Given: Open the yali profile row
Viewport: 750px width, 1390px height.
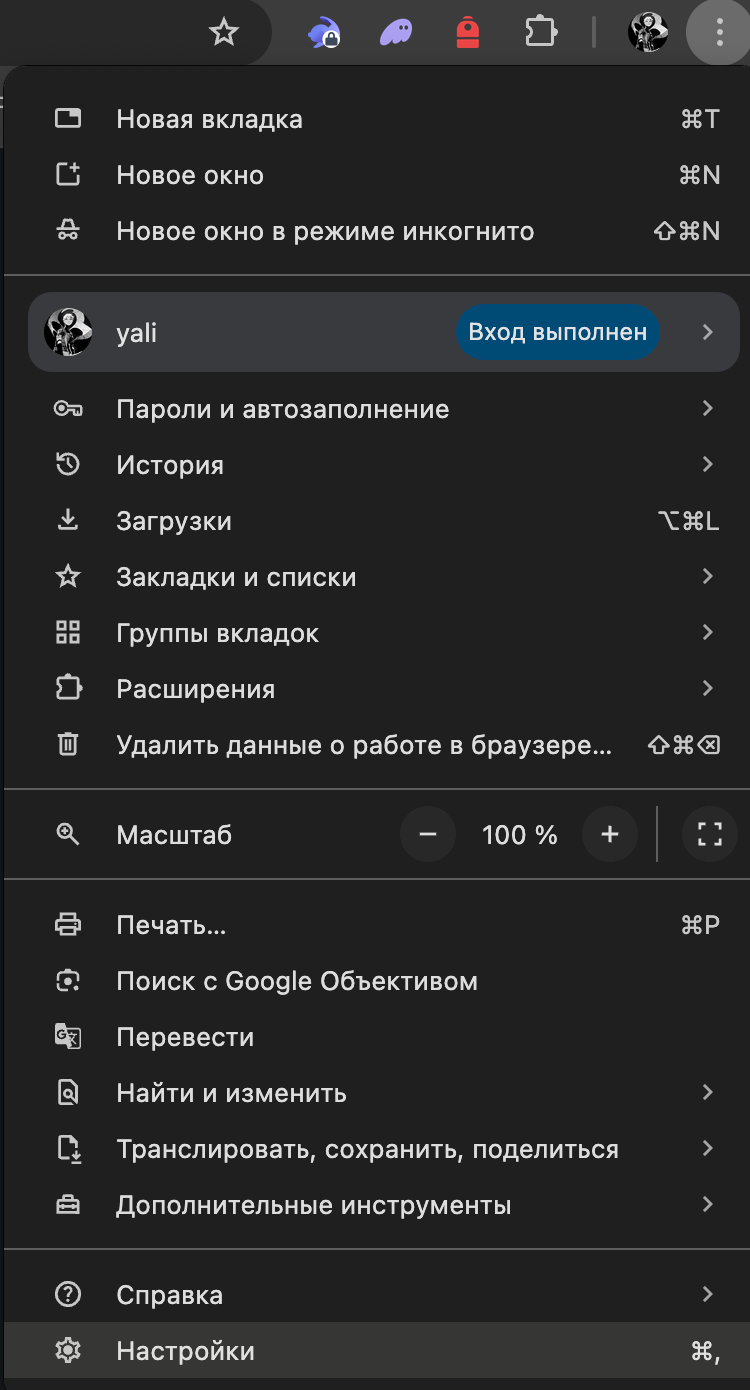Looking at the screenshot, I should (384, 332).
